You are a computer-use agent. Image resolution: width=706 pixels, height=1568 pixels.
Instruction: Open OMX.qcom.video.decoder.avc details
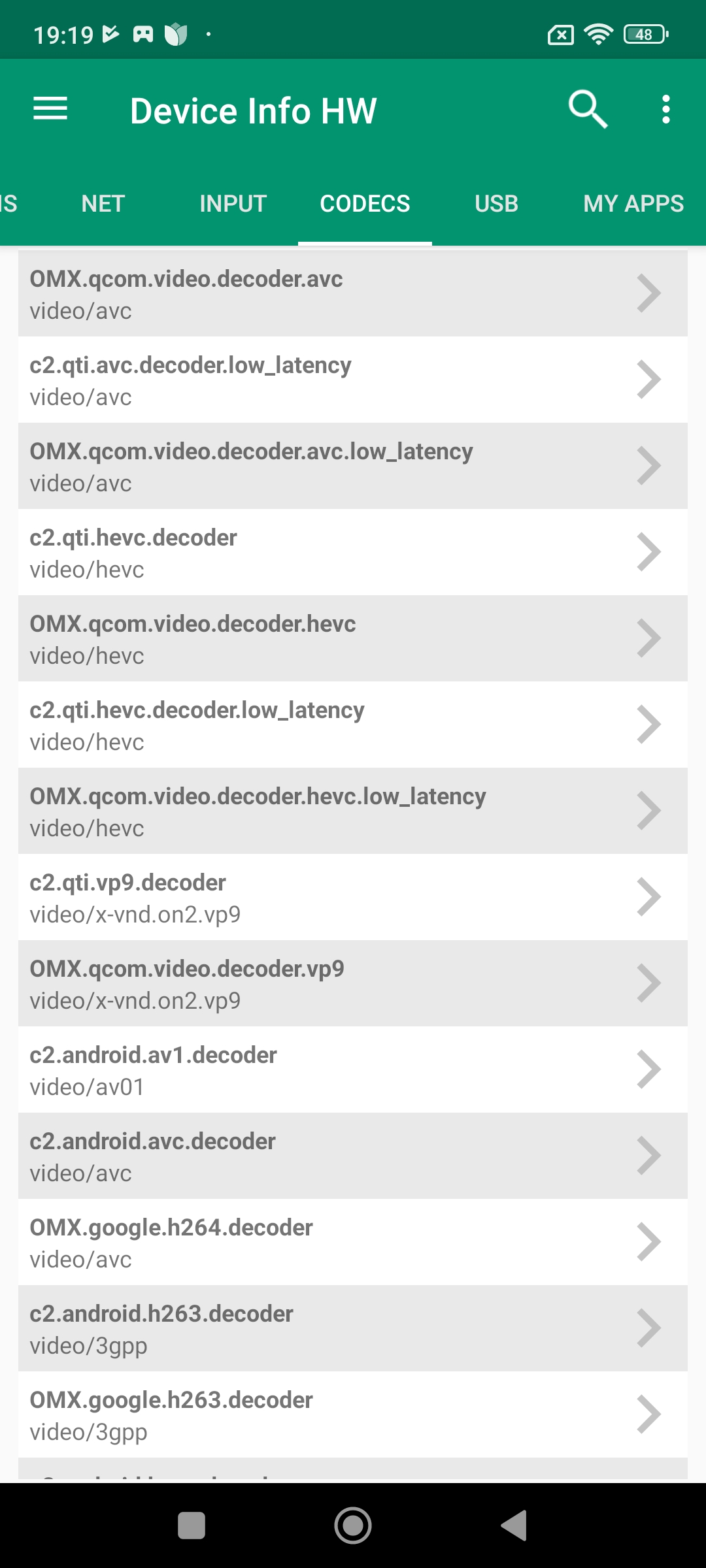[x=352, y=294]
